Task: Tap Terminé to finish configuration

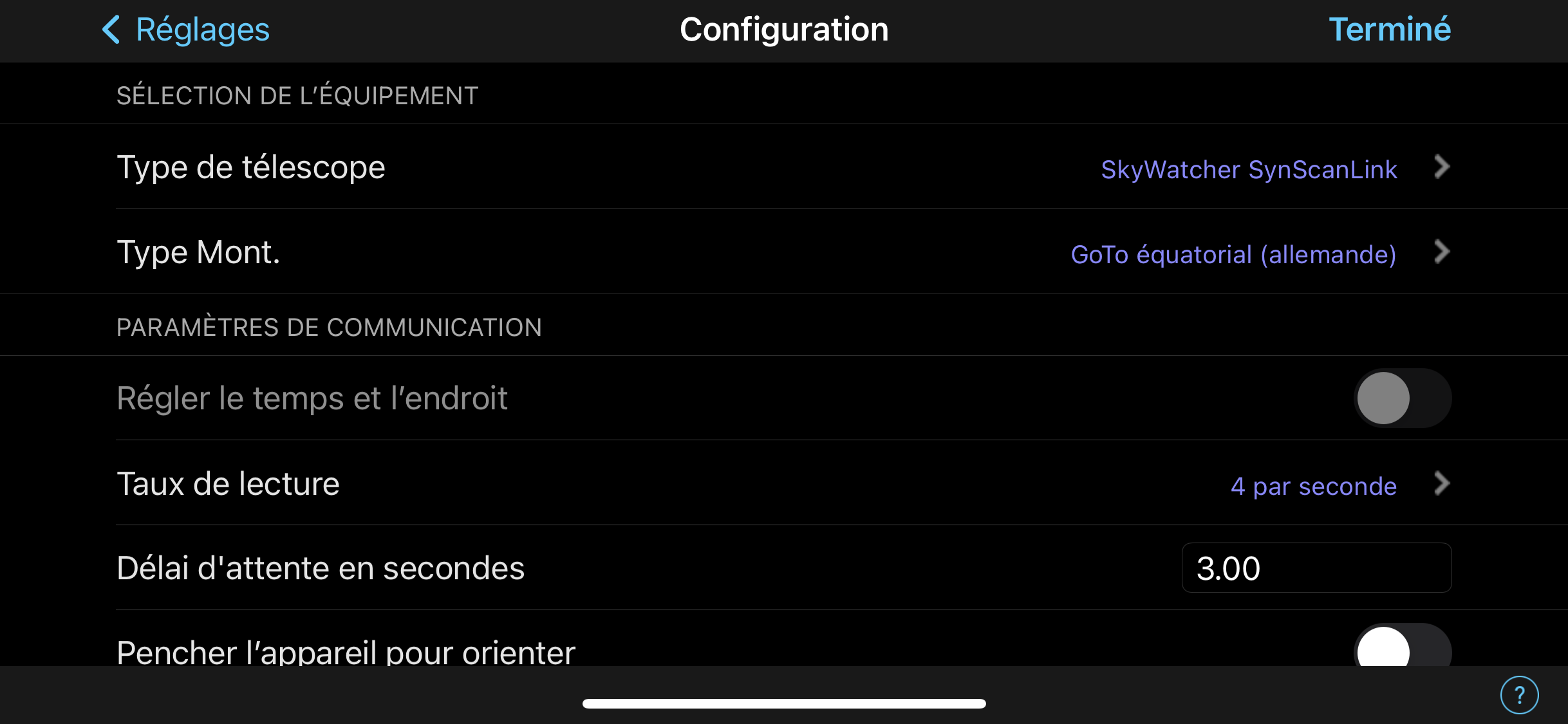Action: click(1389, 30)
